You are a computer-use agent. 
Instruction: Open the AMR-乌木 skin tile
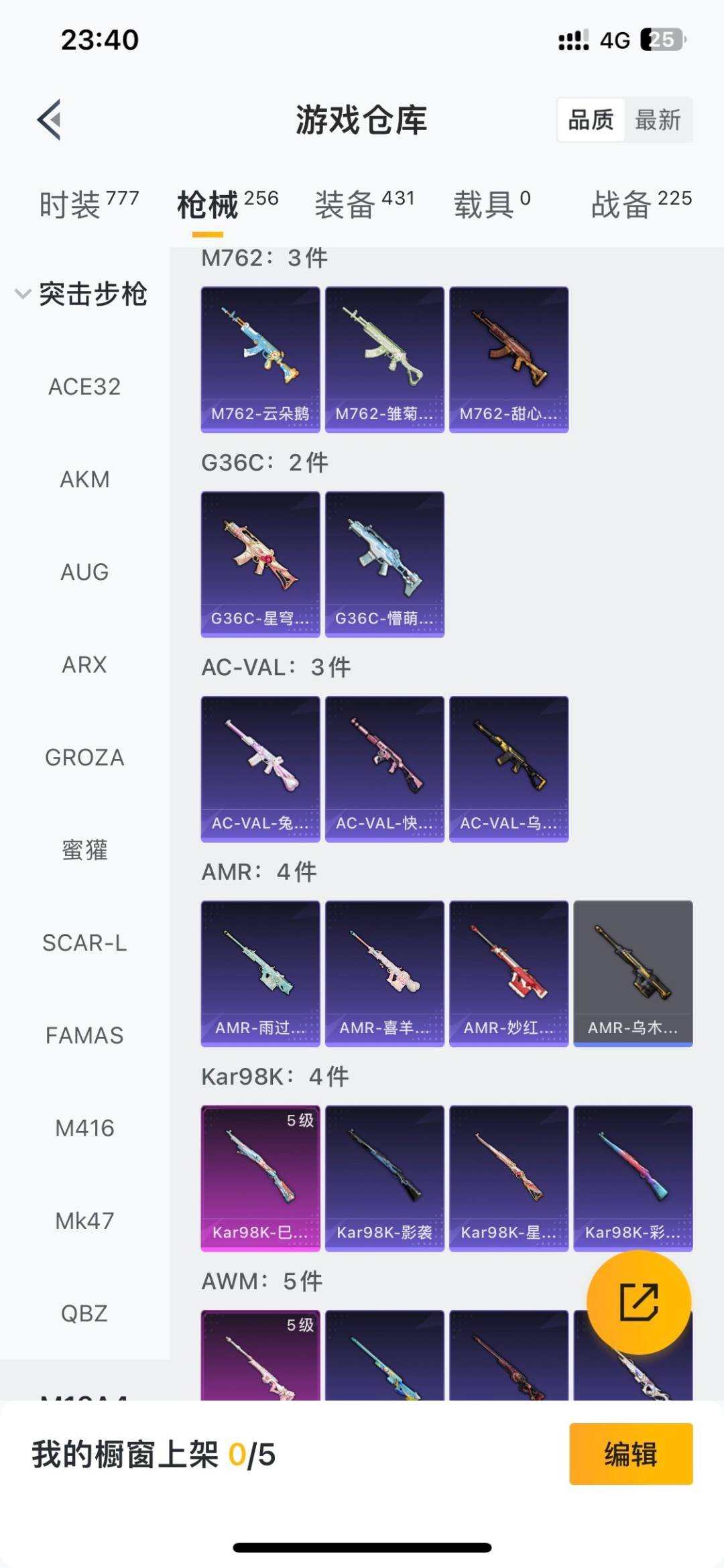coord(633,973)
